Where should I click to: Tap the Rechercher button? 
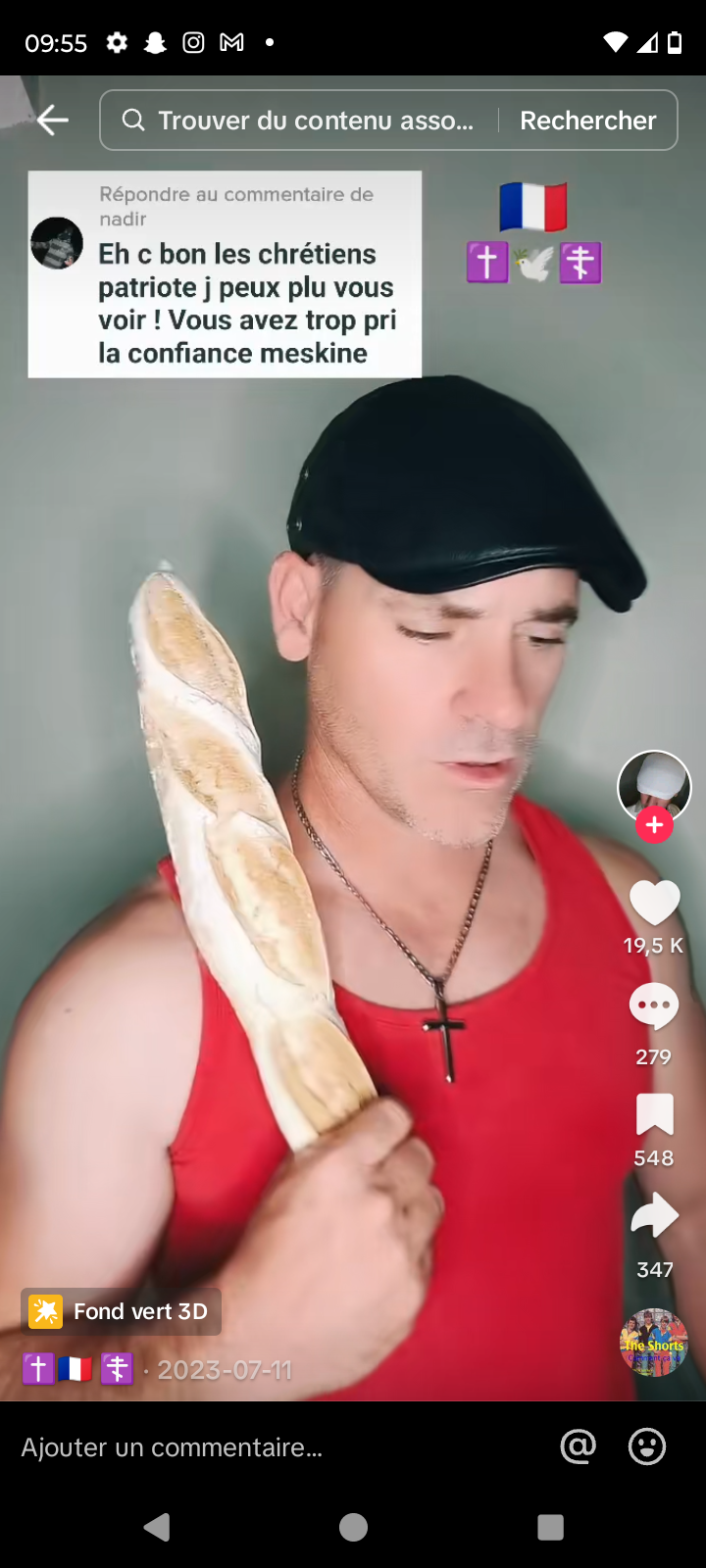[587, 121]
